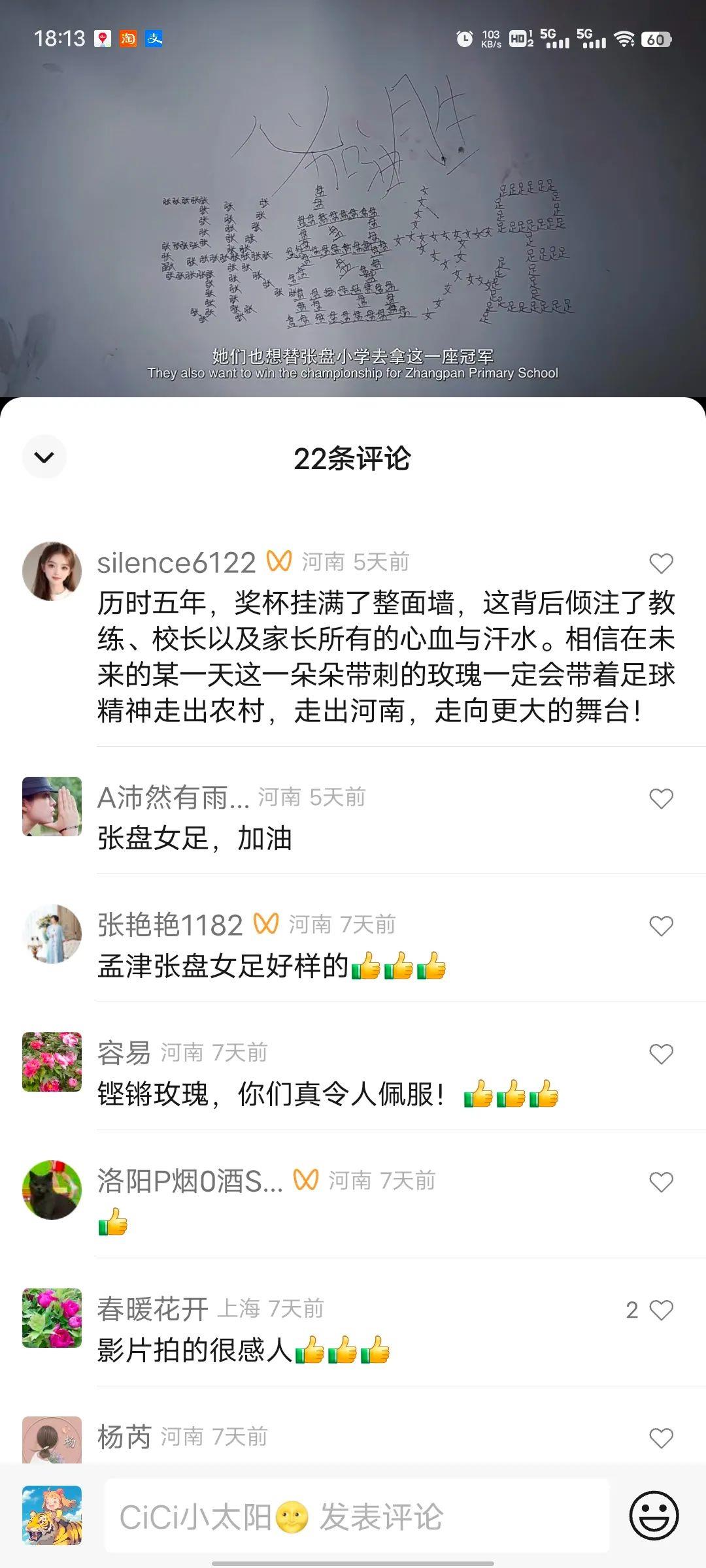
Task: Like 春暖花开's comment
Action: pyautogui.click(x=661, y=1310)
